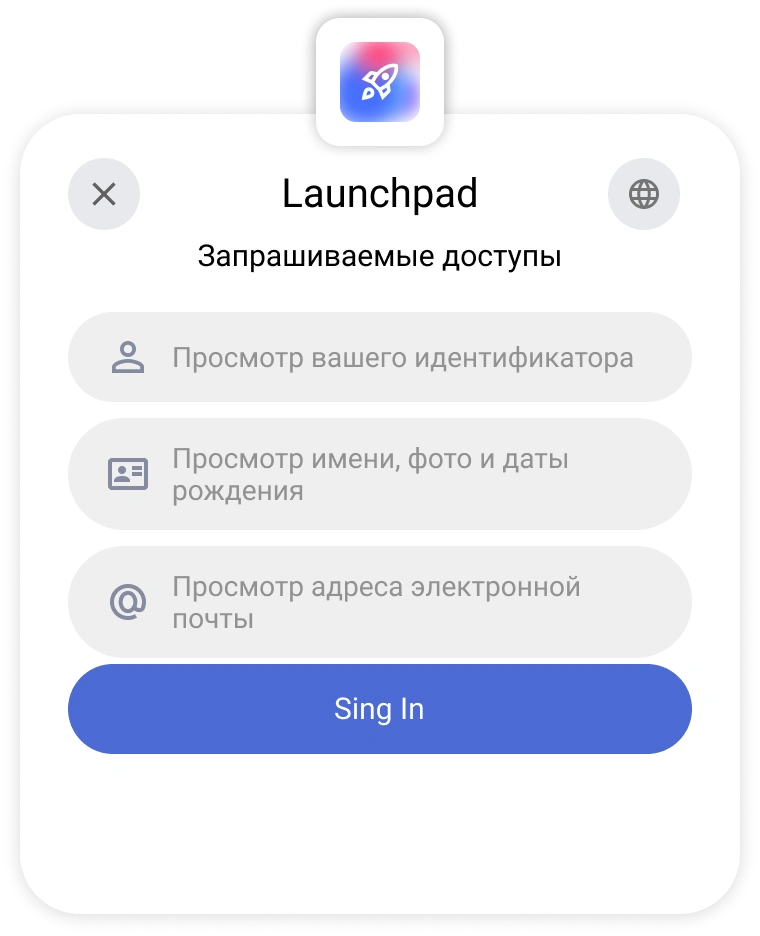Click the requested permissions heading
The height and width of the screenshot is (936, 760).
[380, 256]
